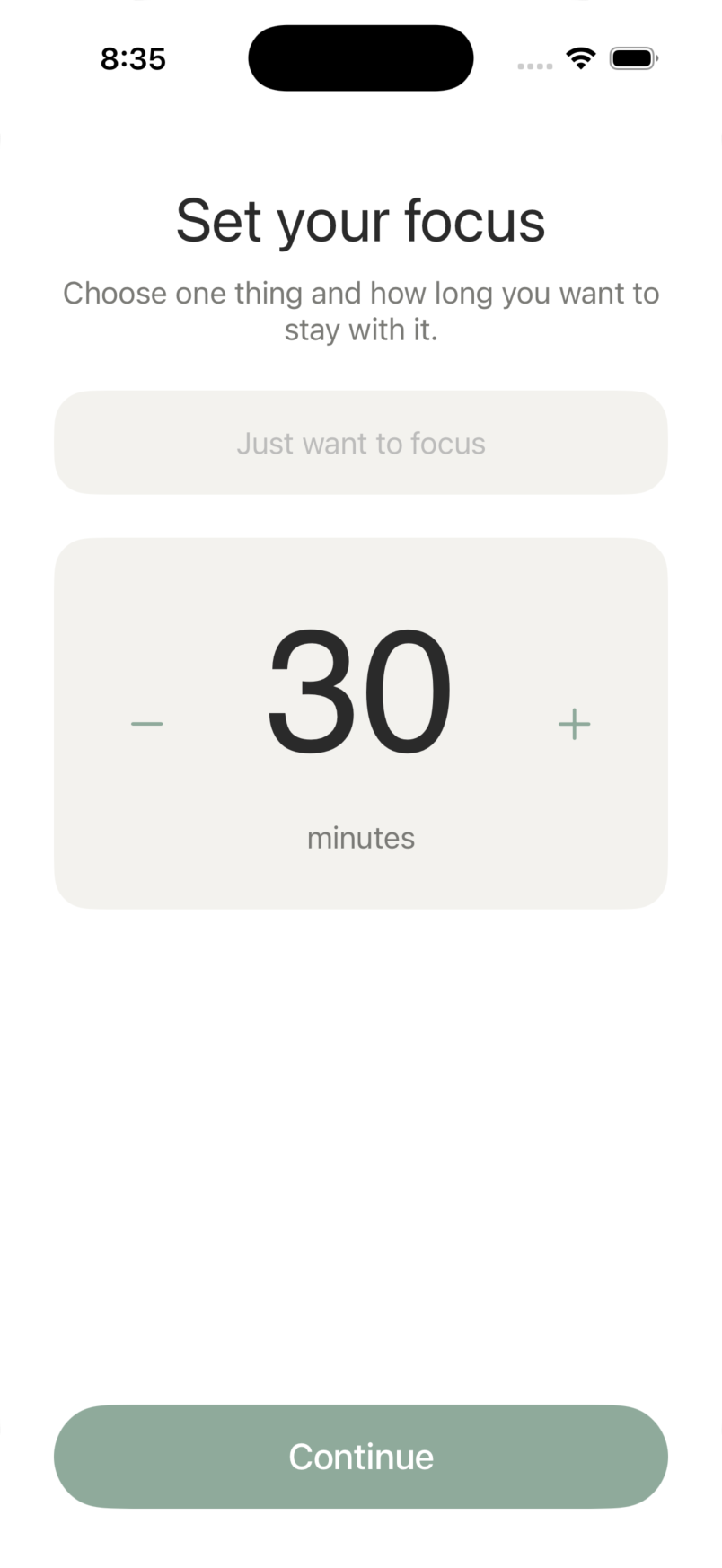This screenshot has height=1568, width=722.
Task: Click the clock showing 8:35
Action: [134, 57]
